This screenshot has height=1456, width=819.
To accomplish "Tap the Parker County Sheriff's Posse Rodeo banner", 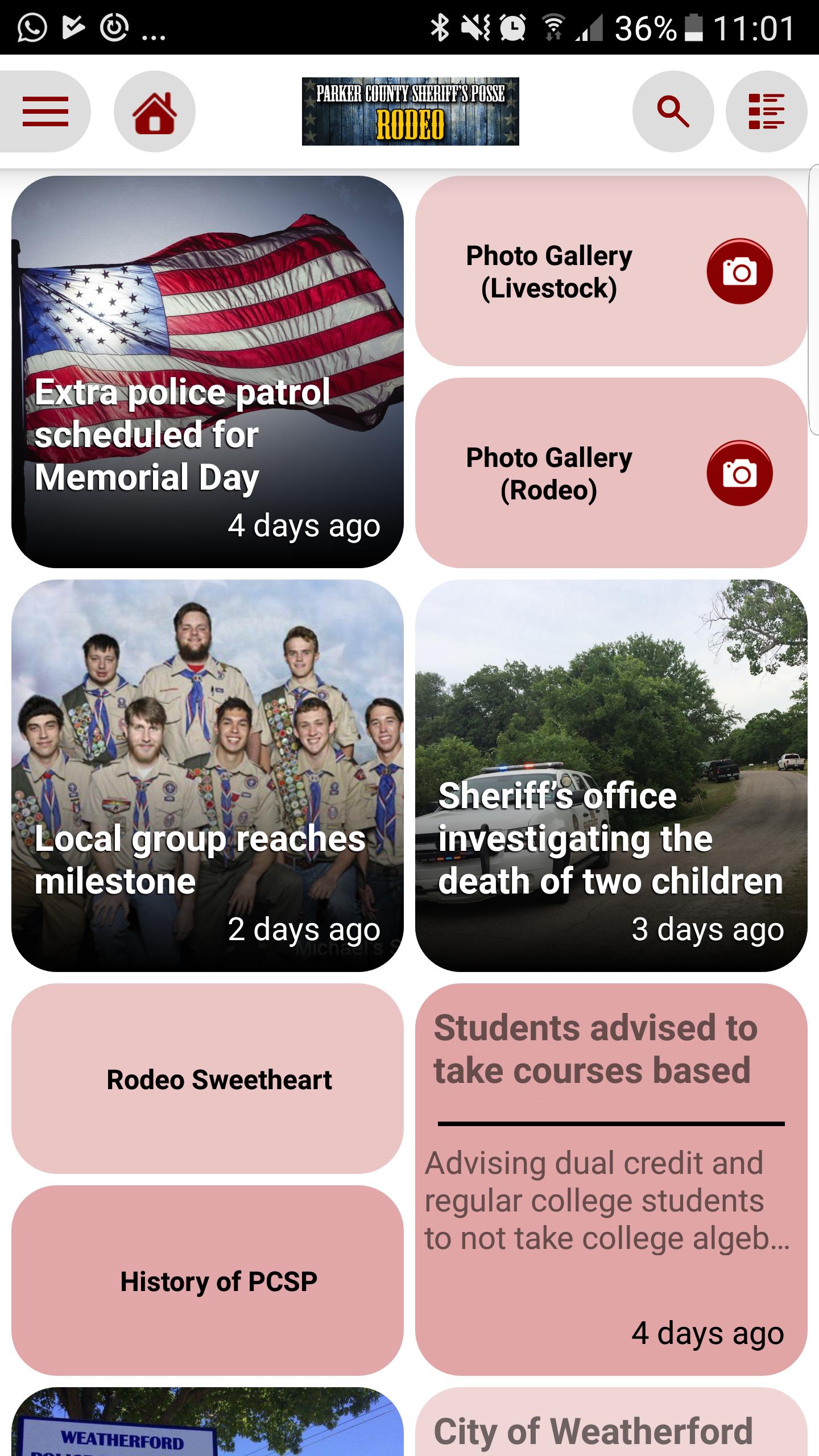I will pos(410,111).
